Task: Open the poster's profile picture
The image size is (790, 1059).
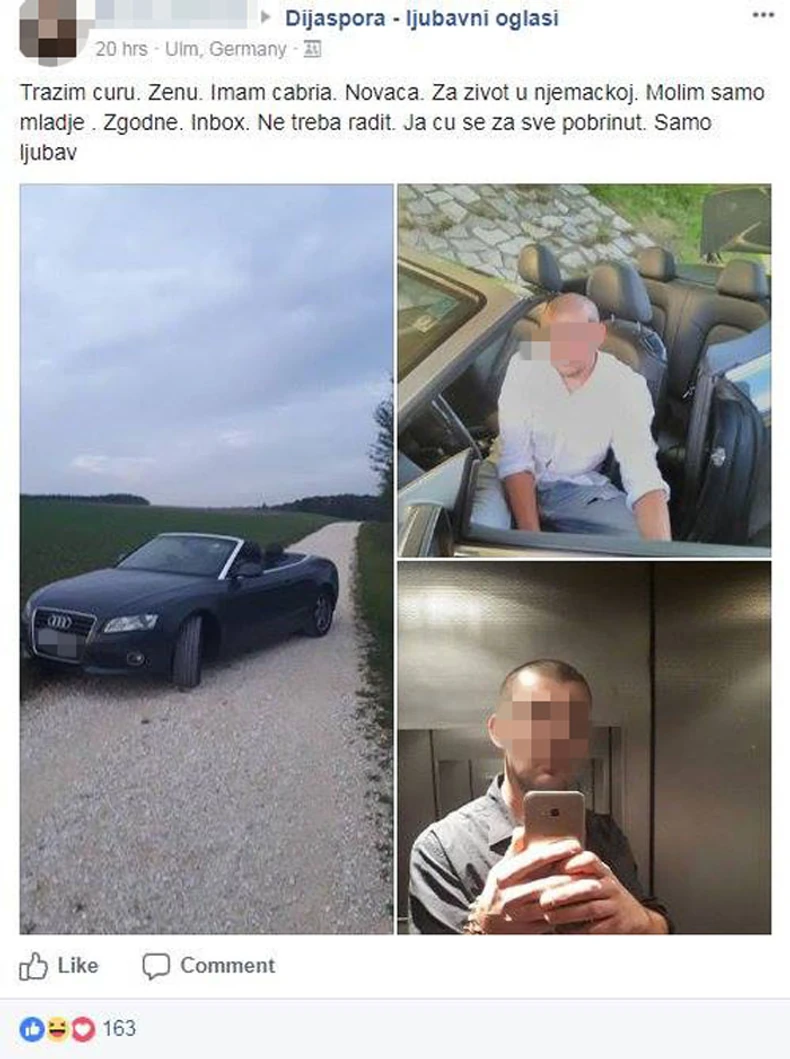Action: click(47, 29)
